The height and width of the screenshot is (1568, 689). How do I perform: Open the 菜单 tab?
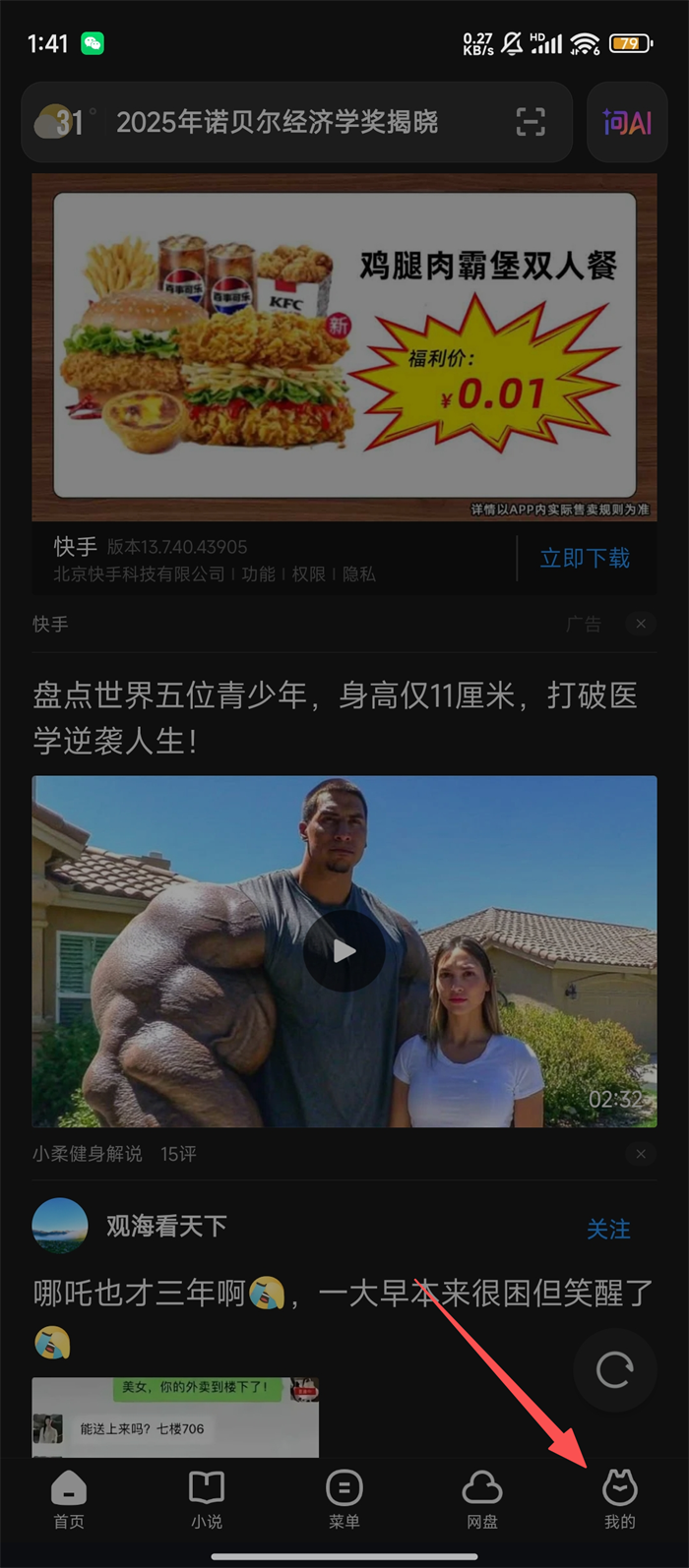pyautogui.click(x=344, y=1500)
